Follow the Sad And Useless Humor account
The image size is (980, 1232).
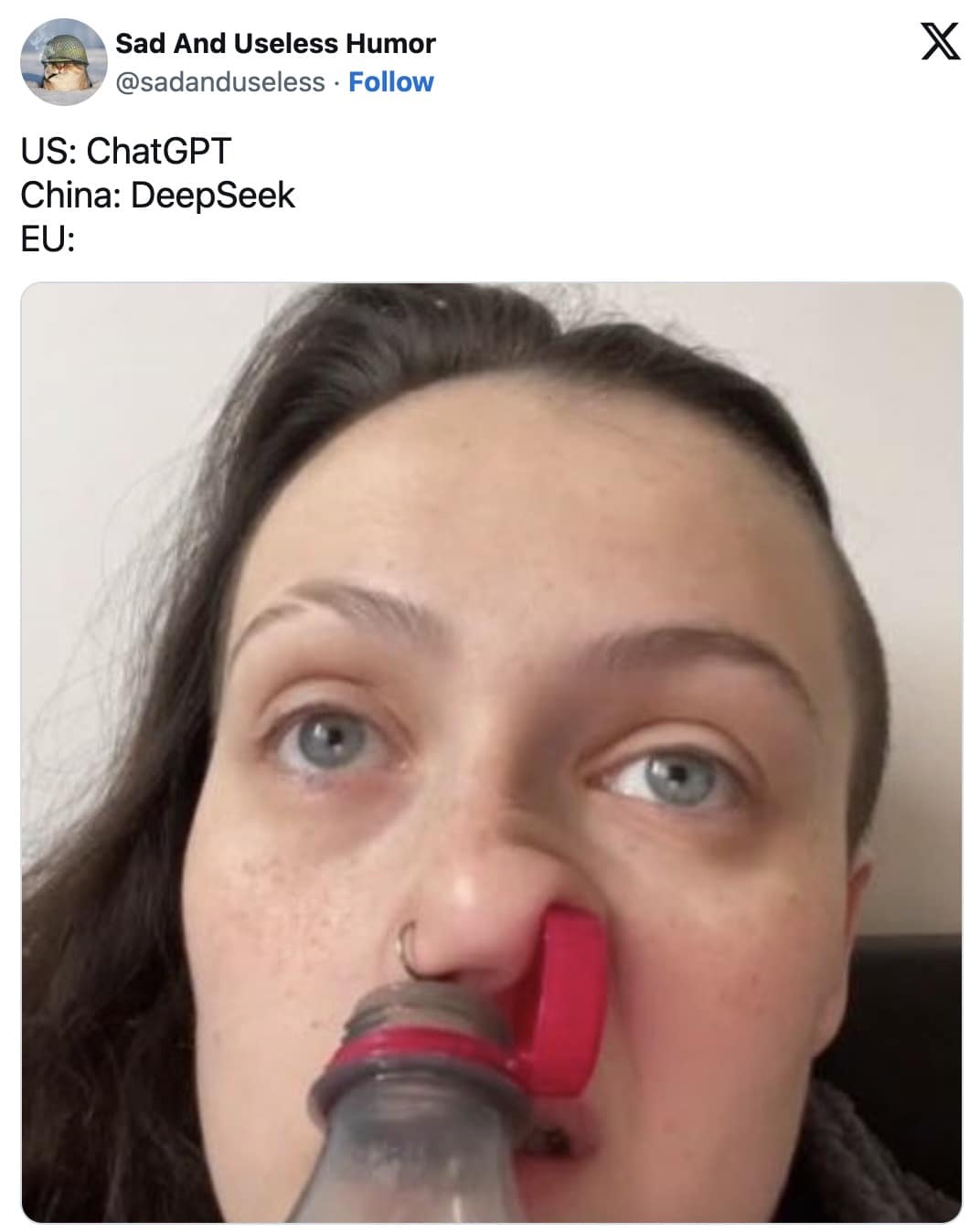[390, 82]
